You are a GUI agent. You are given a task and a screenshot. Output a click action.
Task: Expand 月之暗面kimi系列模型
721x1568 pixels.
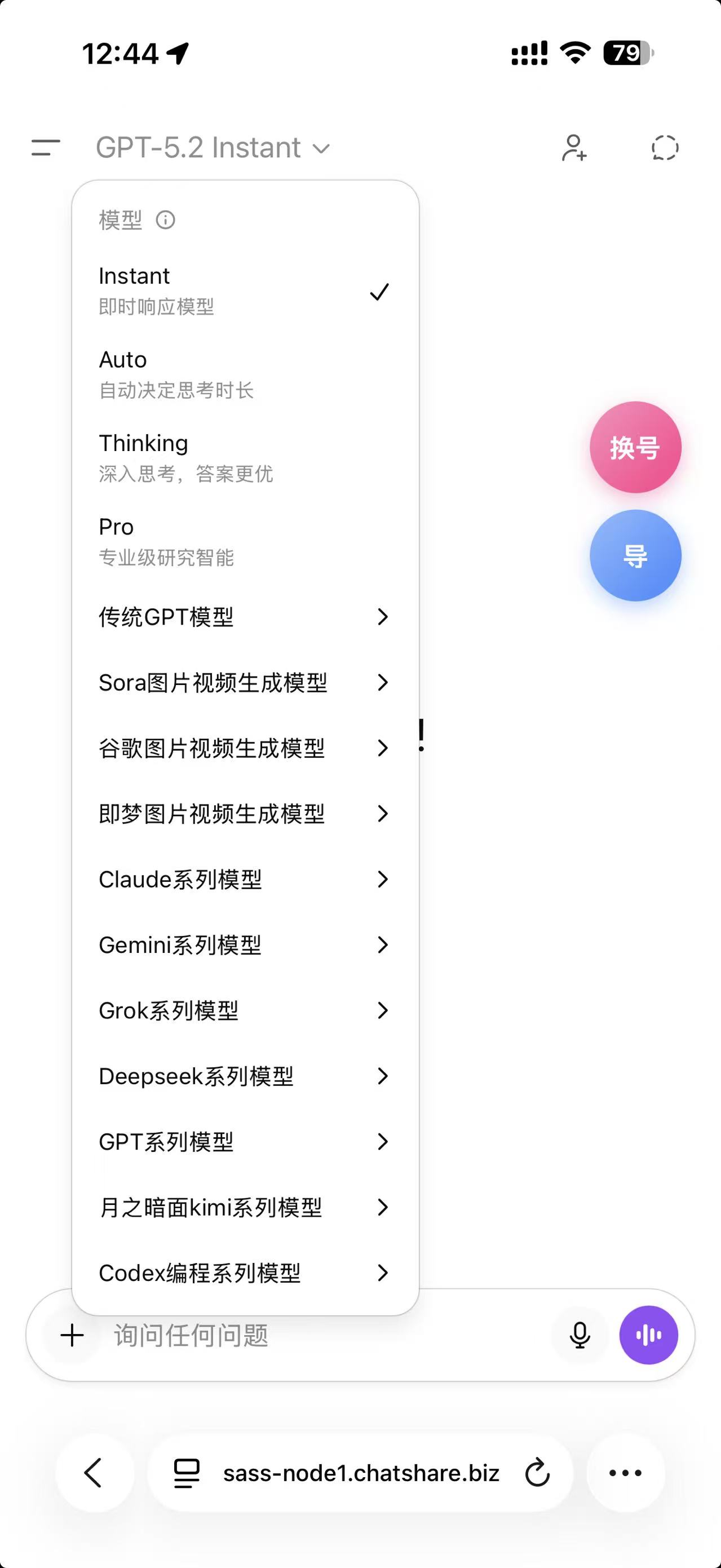244,1207
